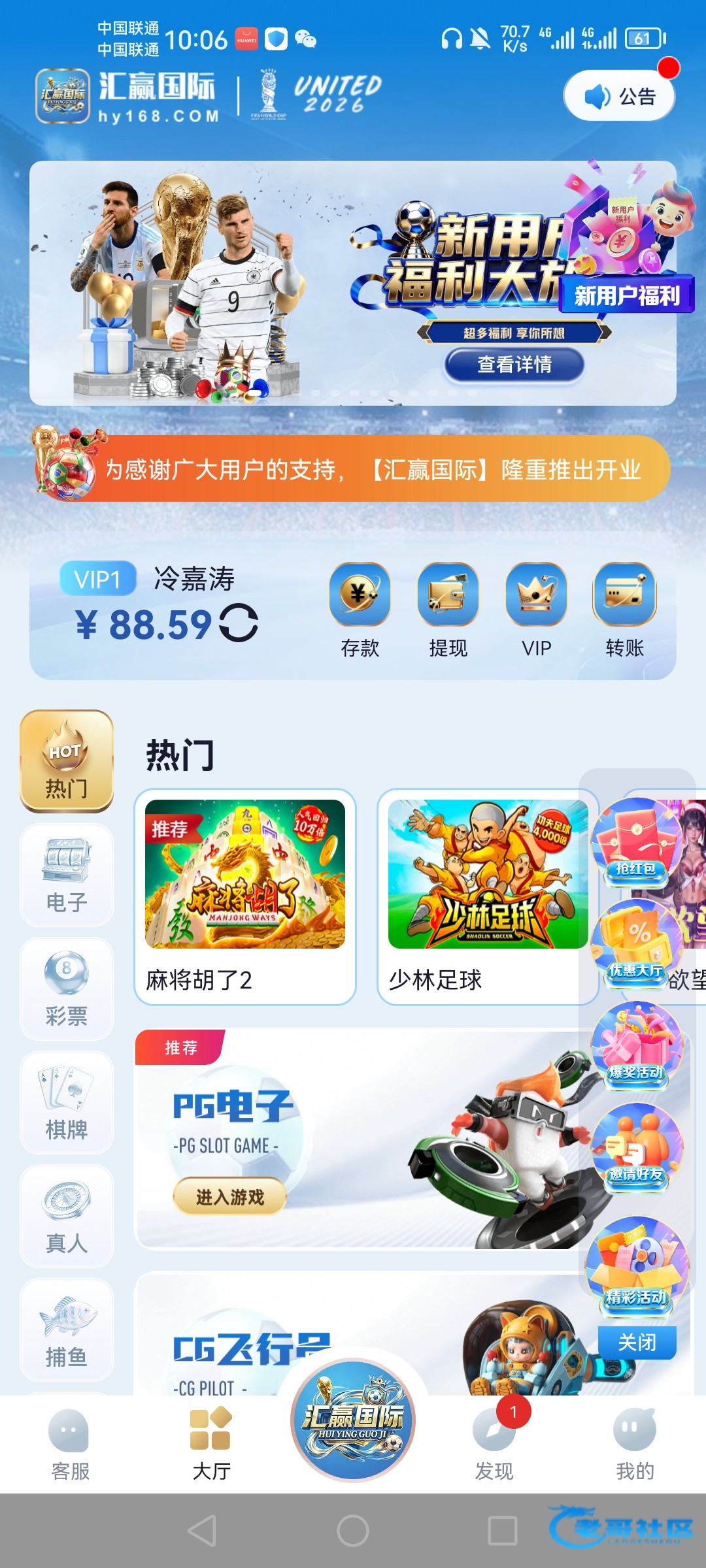Open 邀请好友 invite friends shortcut
Screen dimensions: 706x1568
636,1149
